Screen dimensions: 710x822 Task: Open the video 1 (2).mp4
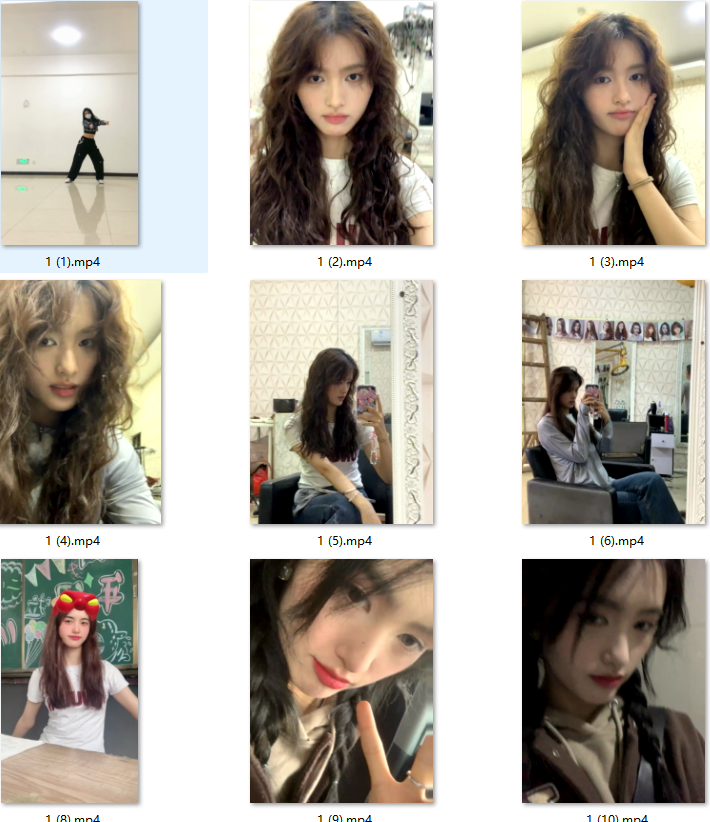[x=341, y=124]
